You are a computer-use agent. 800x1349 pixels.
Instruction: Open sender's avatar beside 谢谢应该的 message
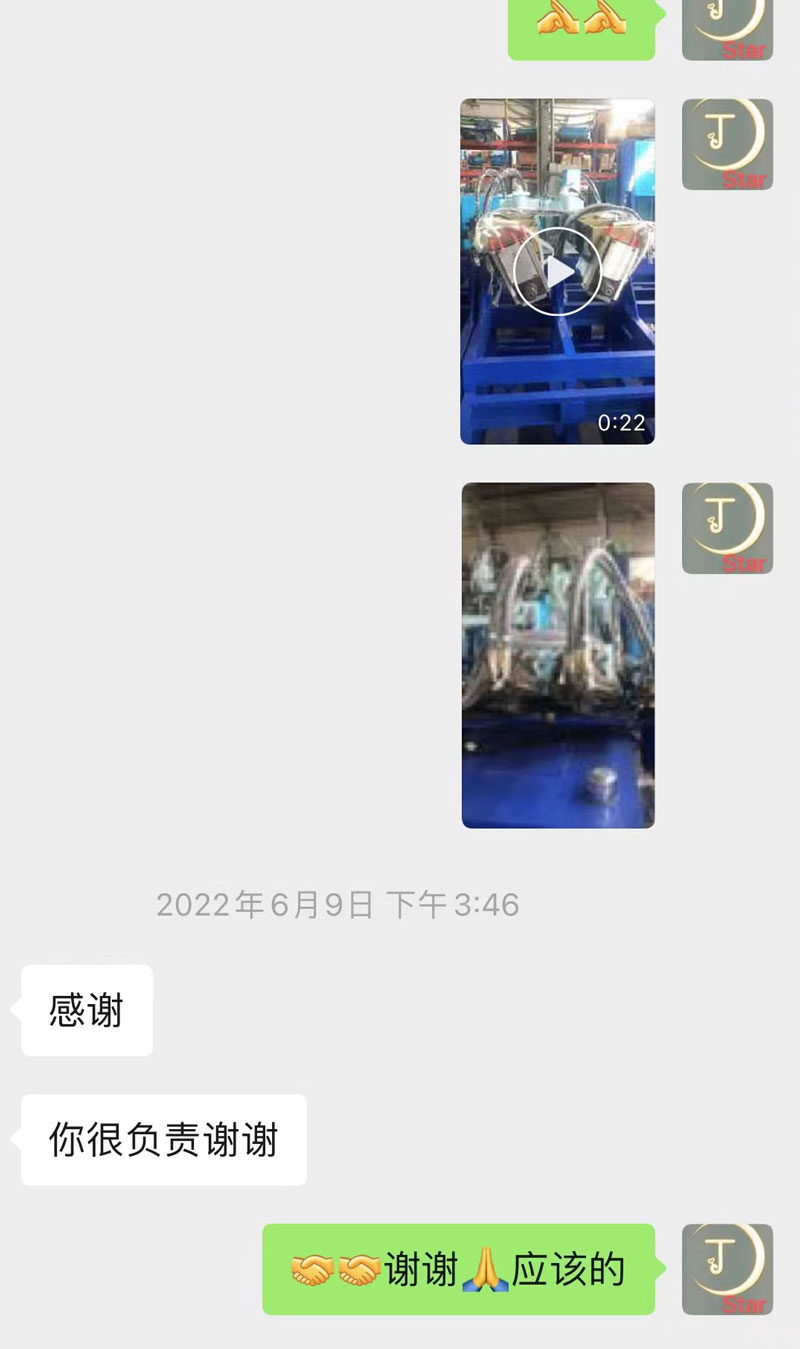point(727,1269)
